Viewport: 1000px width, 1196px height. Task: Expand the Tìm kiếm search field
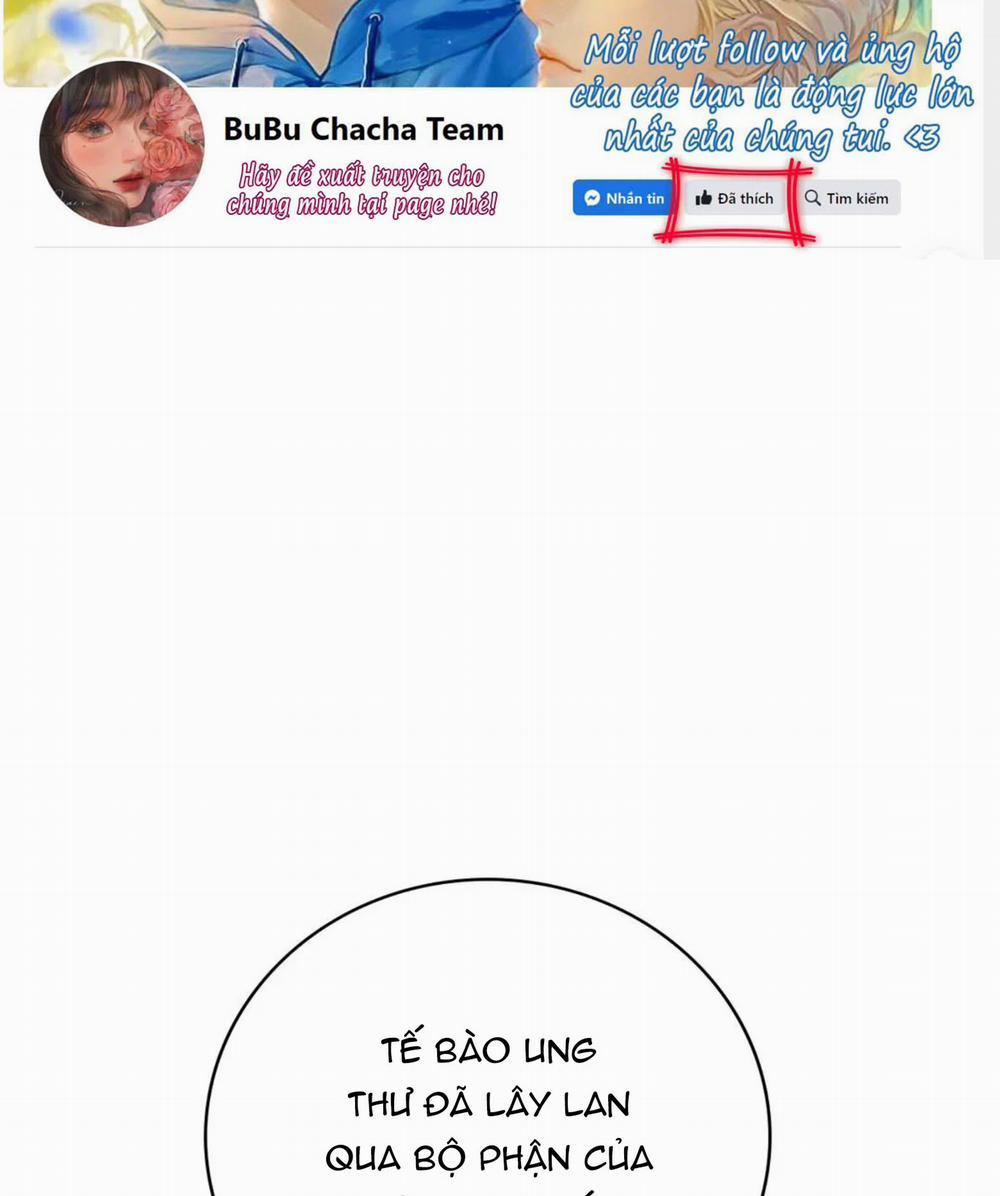pos(849,198)
